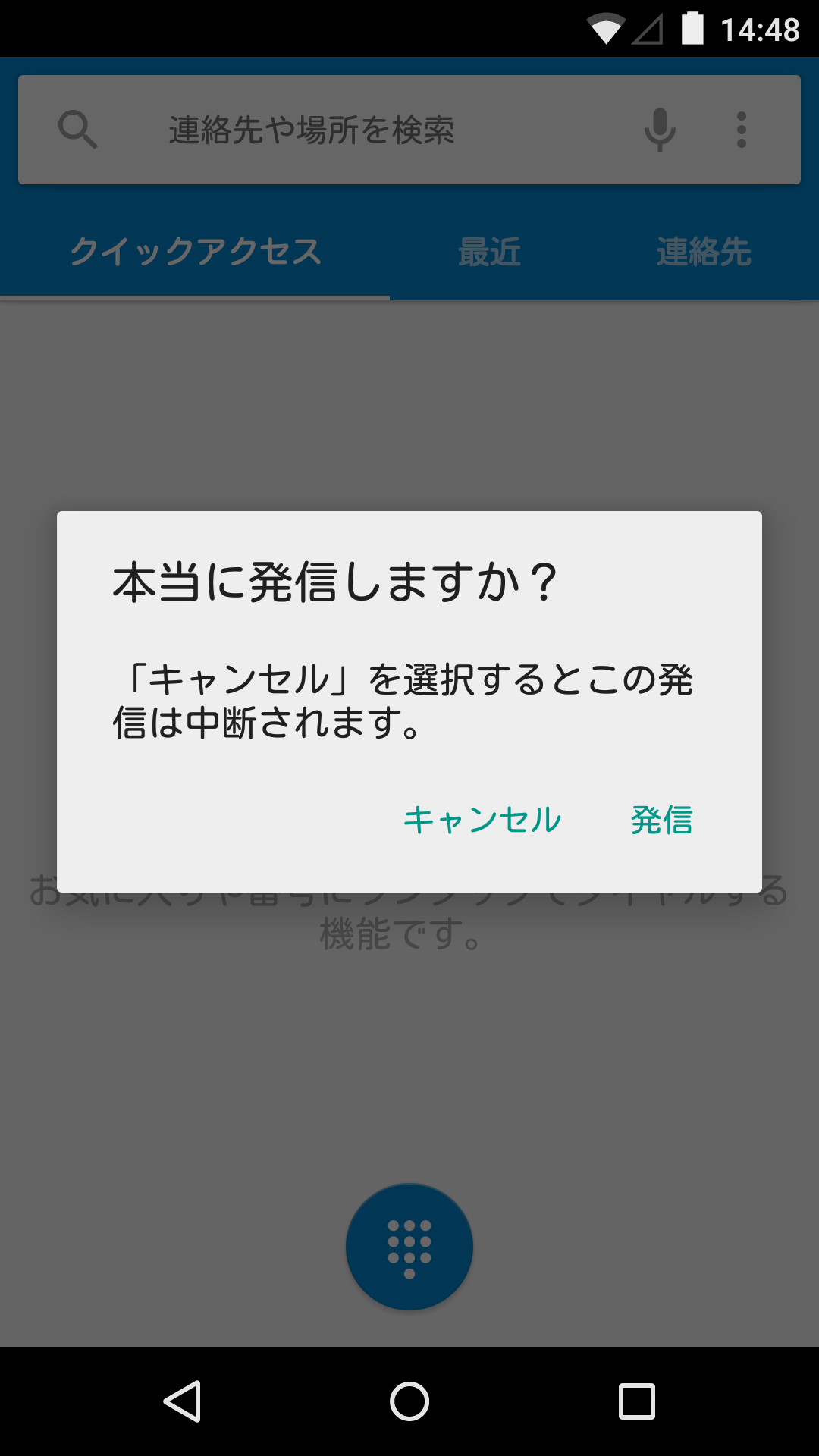Cancel the call with キャンセル
This screenshot has height=1456, width=819.
[x=482, y=821]
